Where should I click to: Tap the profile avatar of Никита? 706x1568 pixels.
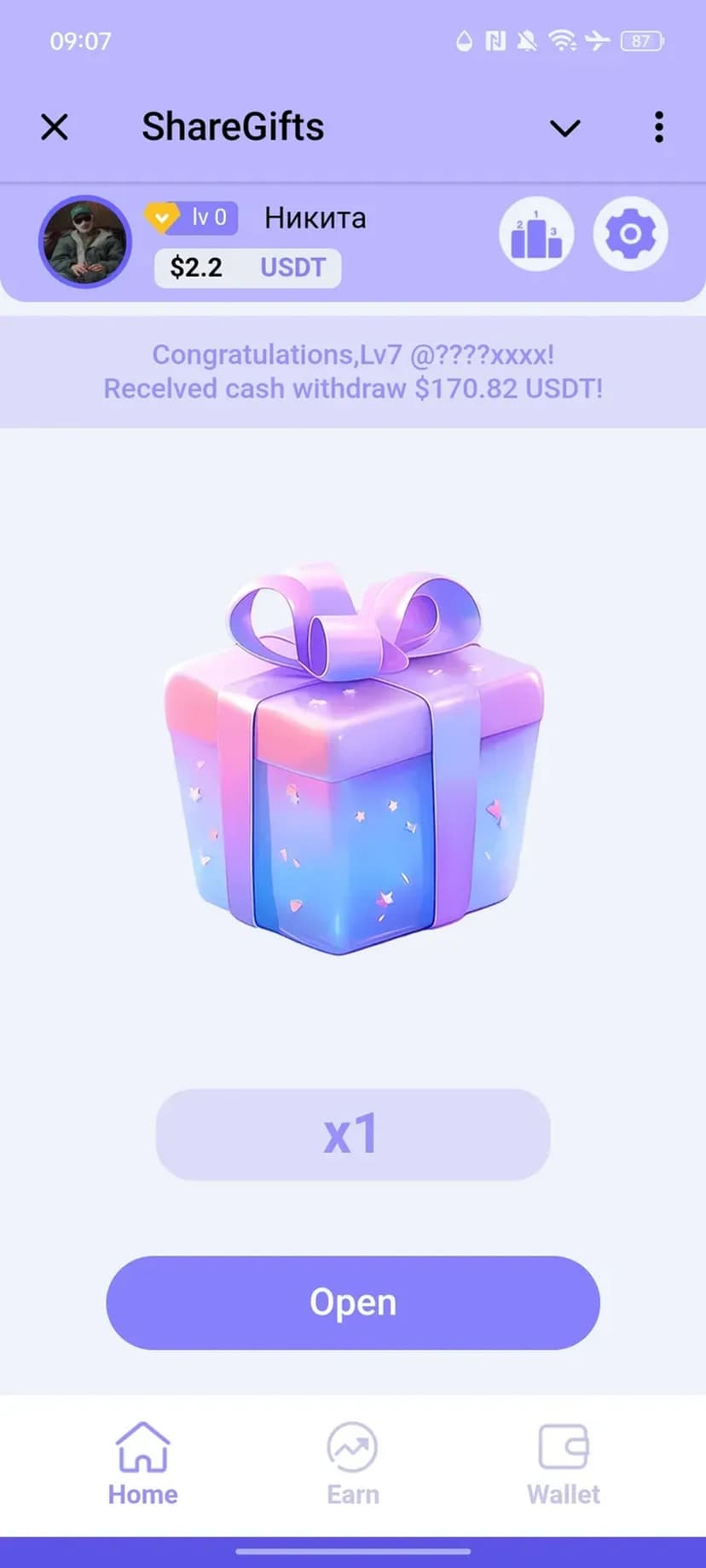point(84,241)
